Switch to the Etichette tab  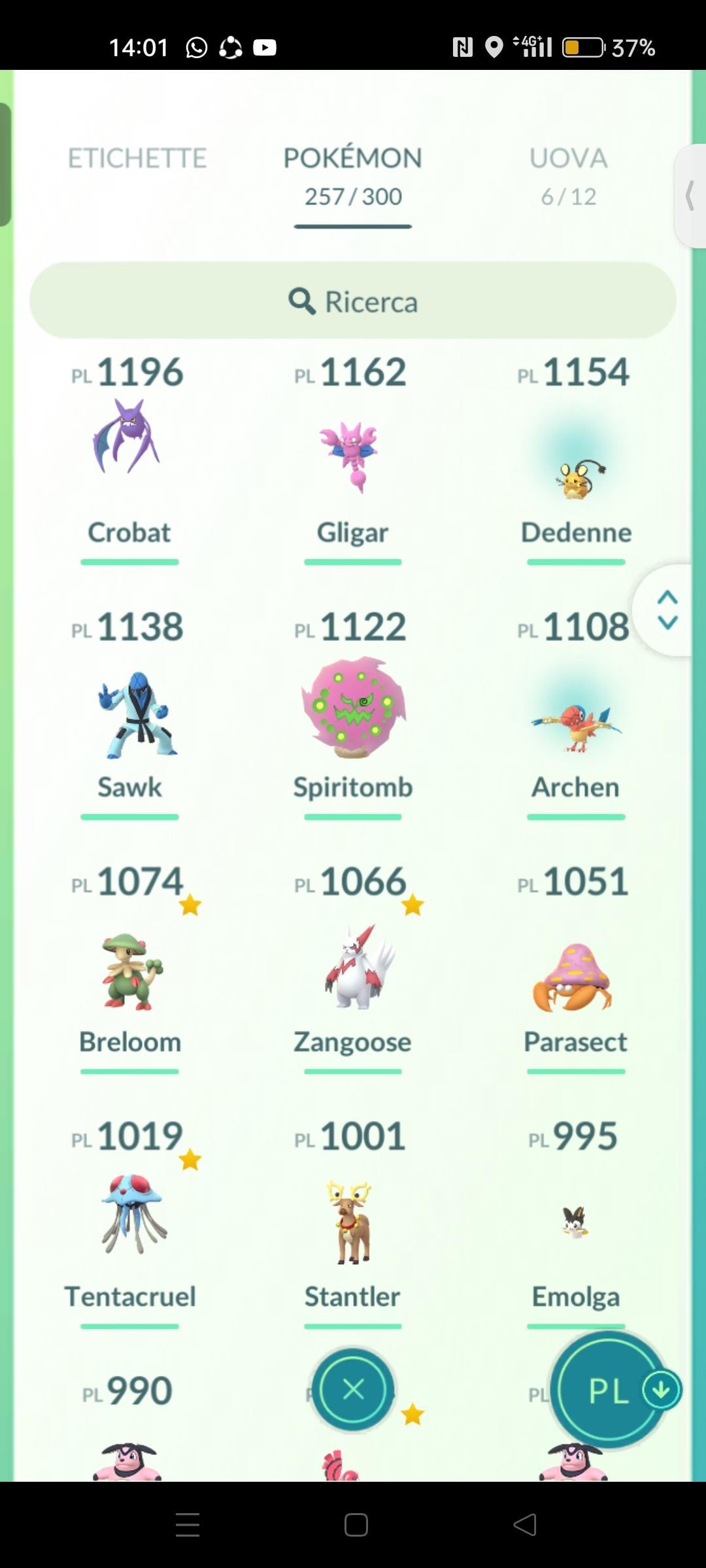coord(137,159)
